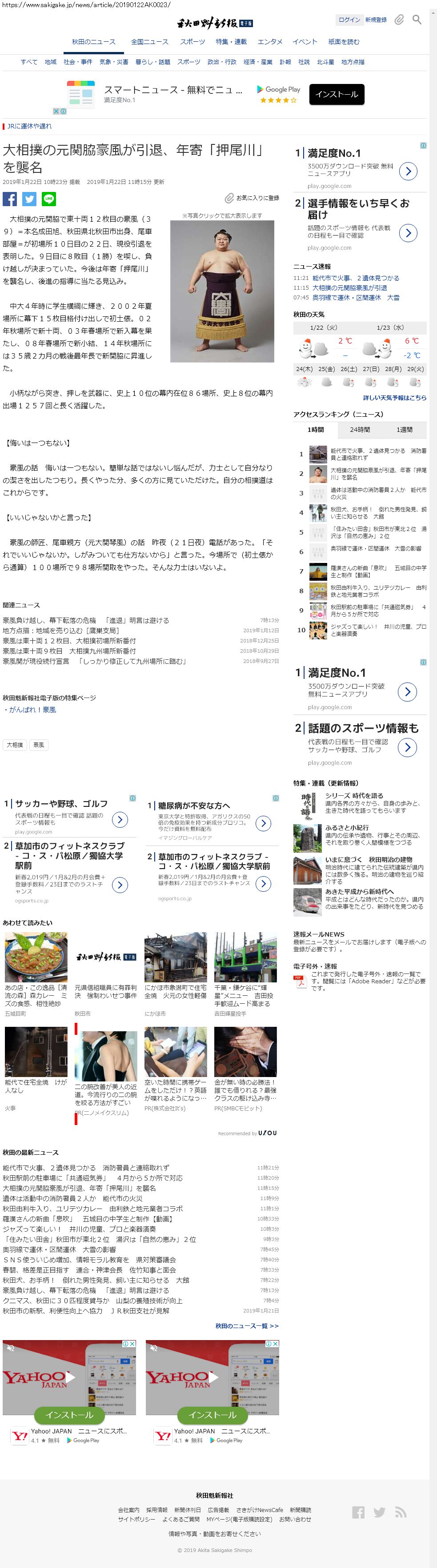Open 詳しい天気予報はこちら link
This screenshot has height=1568, width=437.
pyautogui.click(x=394, y=398)
